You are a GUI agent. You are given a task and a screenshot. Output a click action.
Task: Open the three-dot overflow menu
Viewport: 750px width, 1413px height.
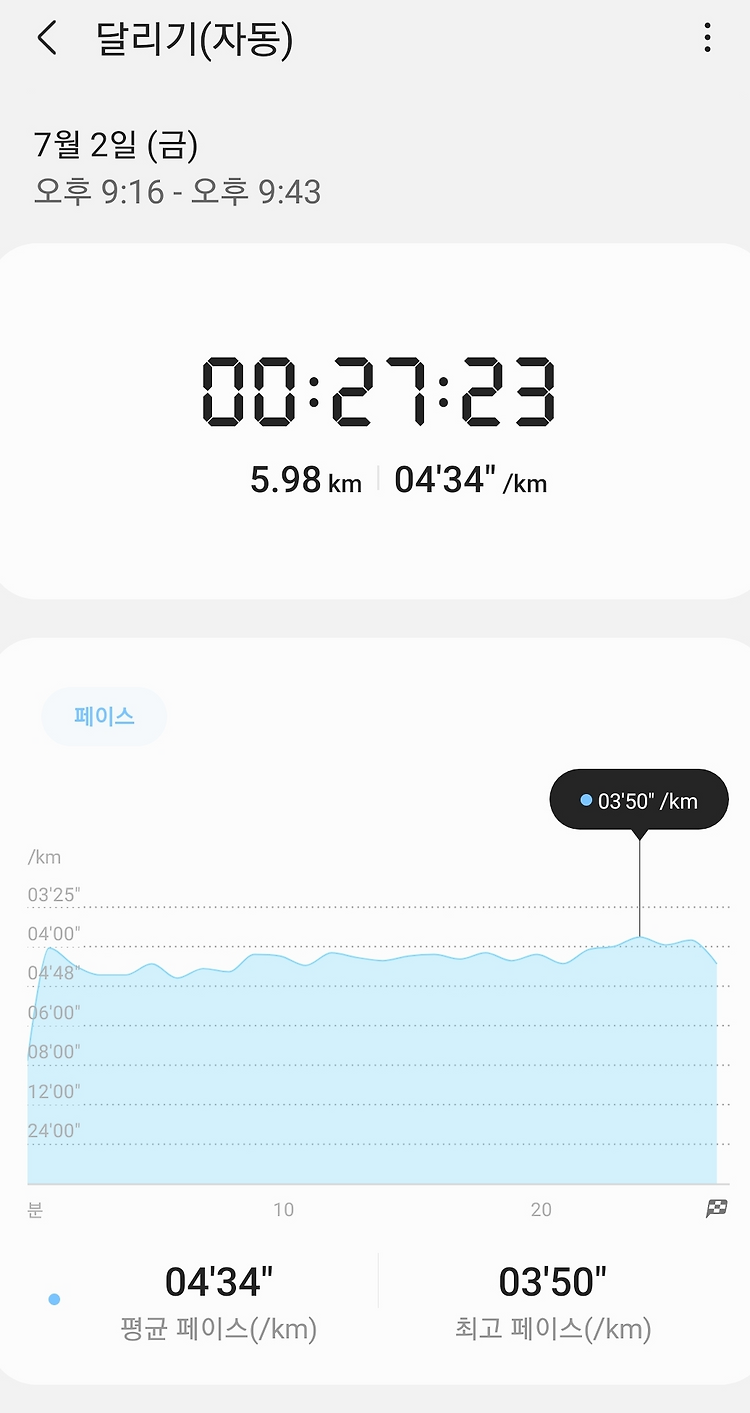click(707, 38)
